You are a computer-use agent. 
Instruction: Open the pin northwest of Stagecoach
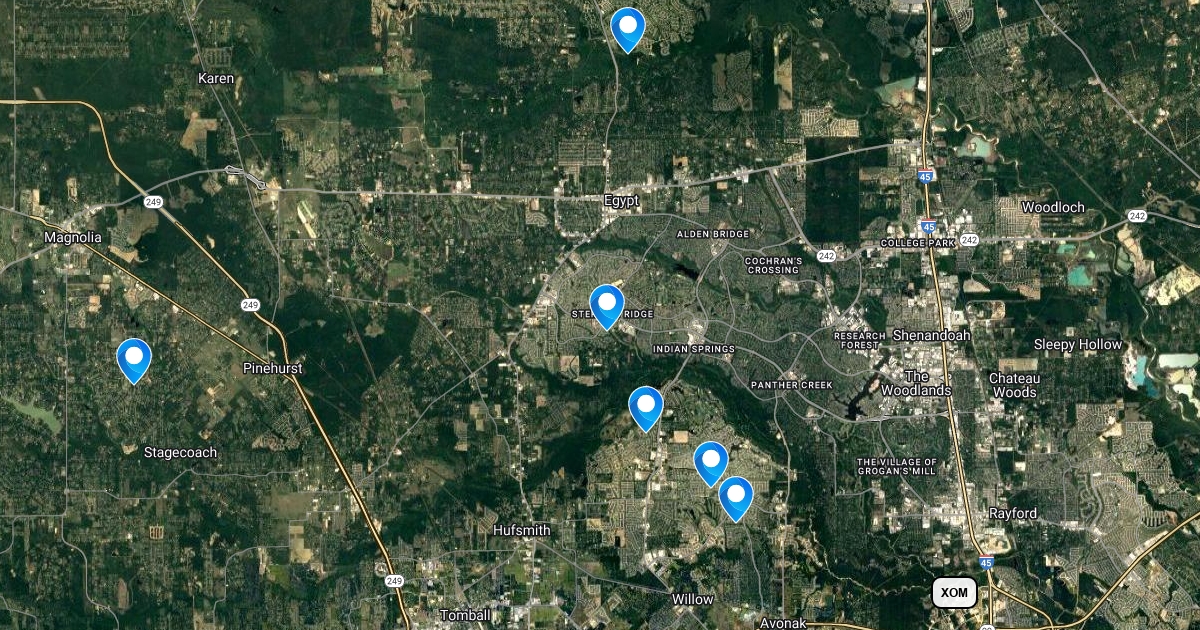coord(134,358)
